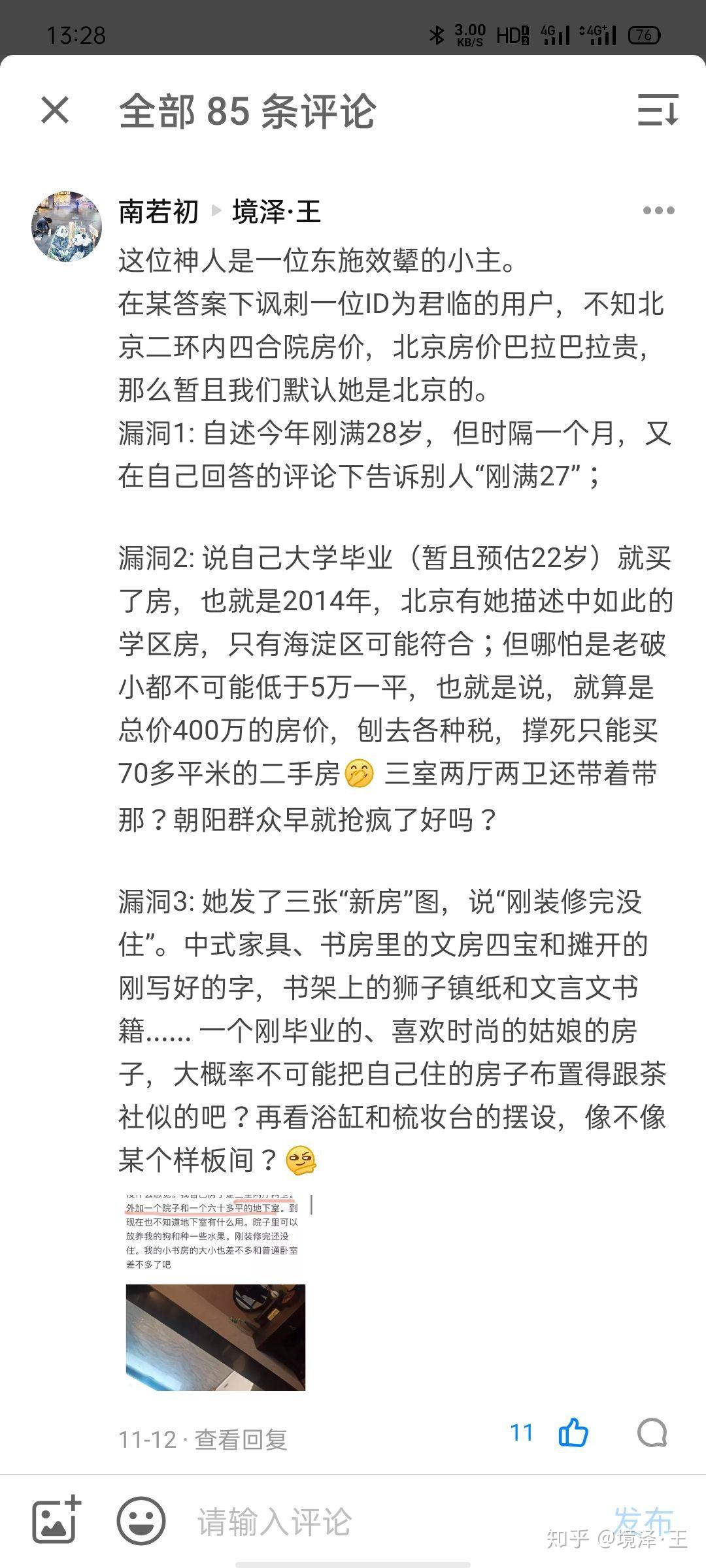Open username 南若初

[158, 212]
